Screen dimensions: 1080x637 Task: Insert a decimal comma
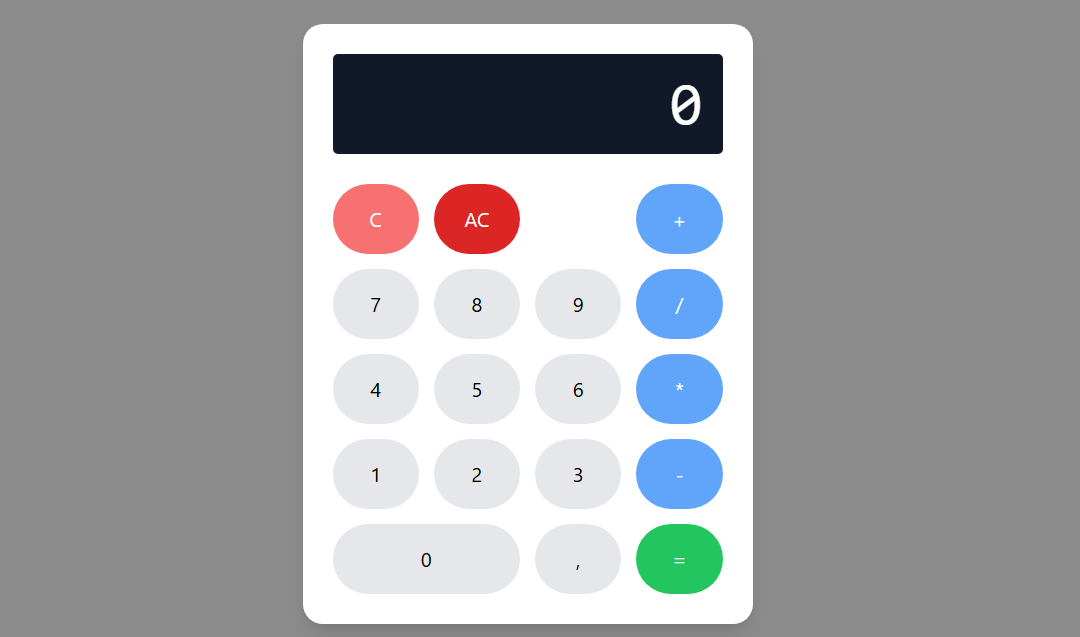[578, 559]
